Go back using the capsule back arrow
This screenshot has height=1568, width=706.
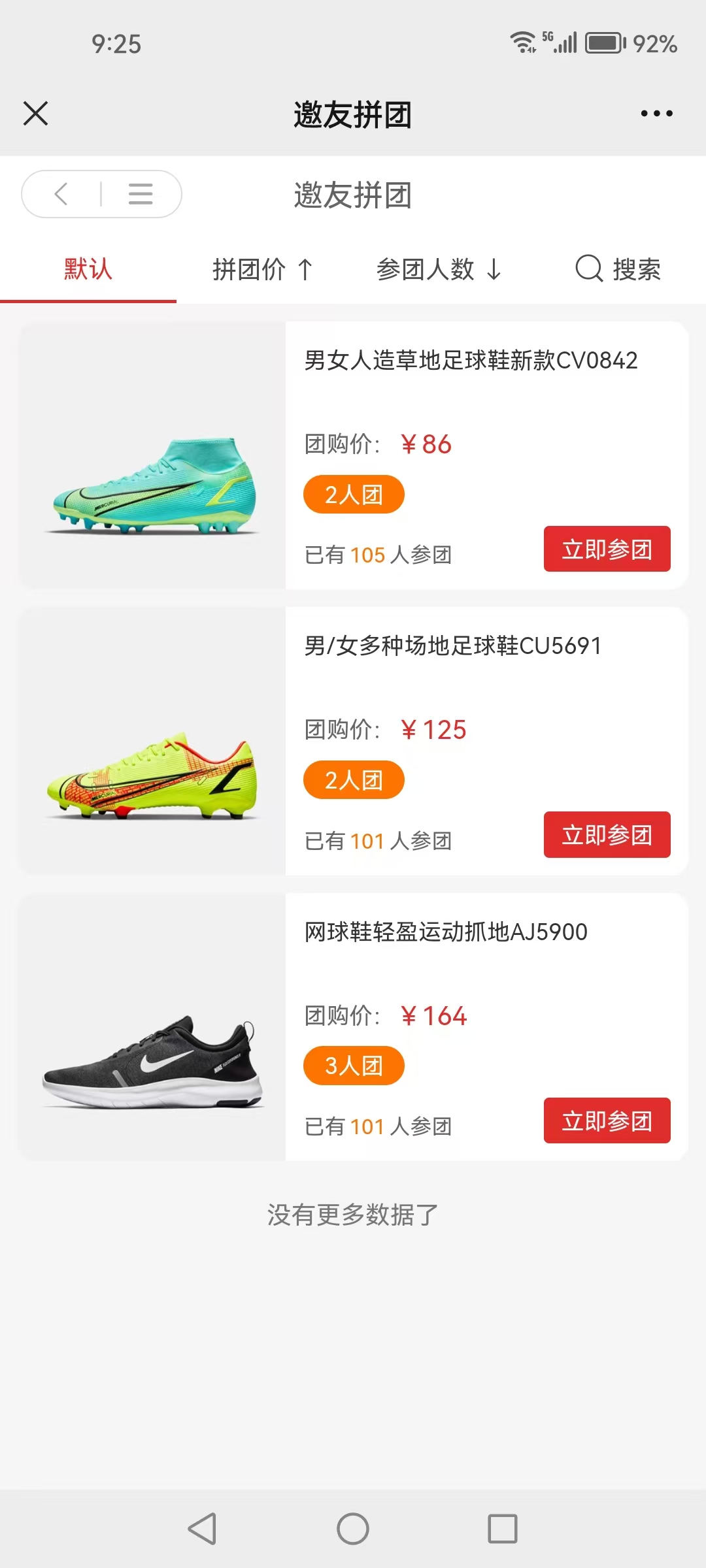(61, 194)
